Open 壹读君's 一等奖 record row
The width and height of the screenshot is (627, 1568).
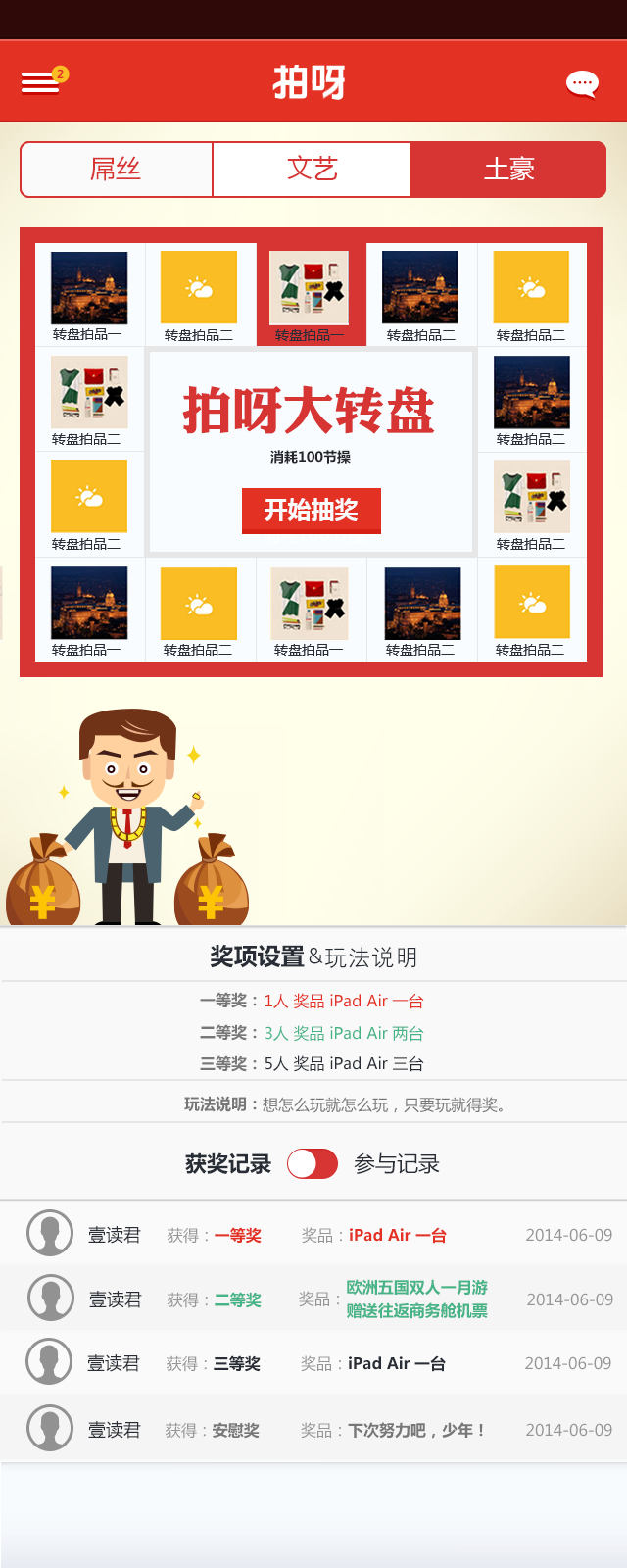(313, 1235)
